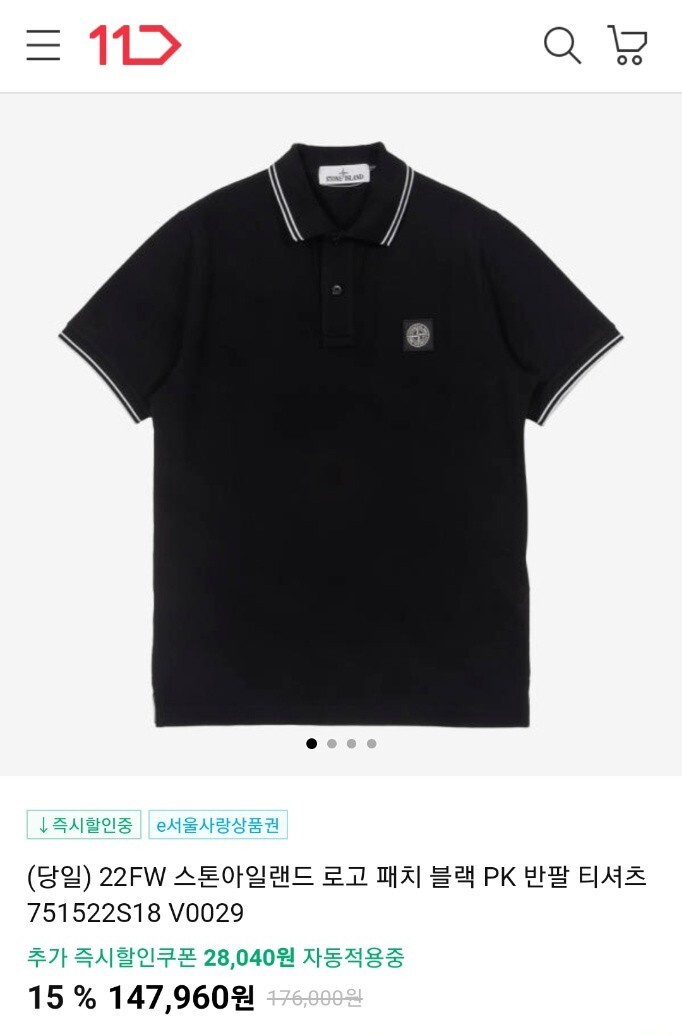Open the search icon
Image resolution: width=682 pixels, height=1035 pixels.
[x=562, y=45]
